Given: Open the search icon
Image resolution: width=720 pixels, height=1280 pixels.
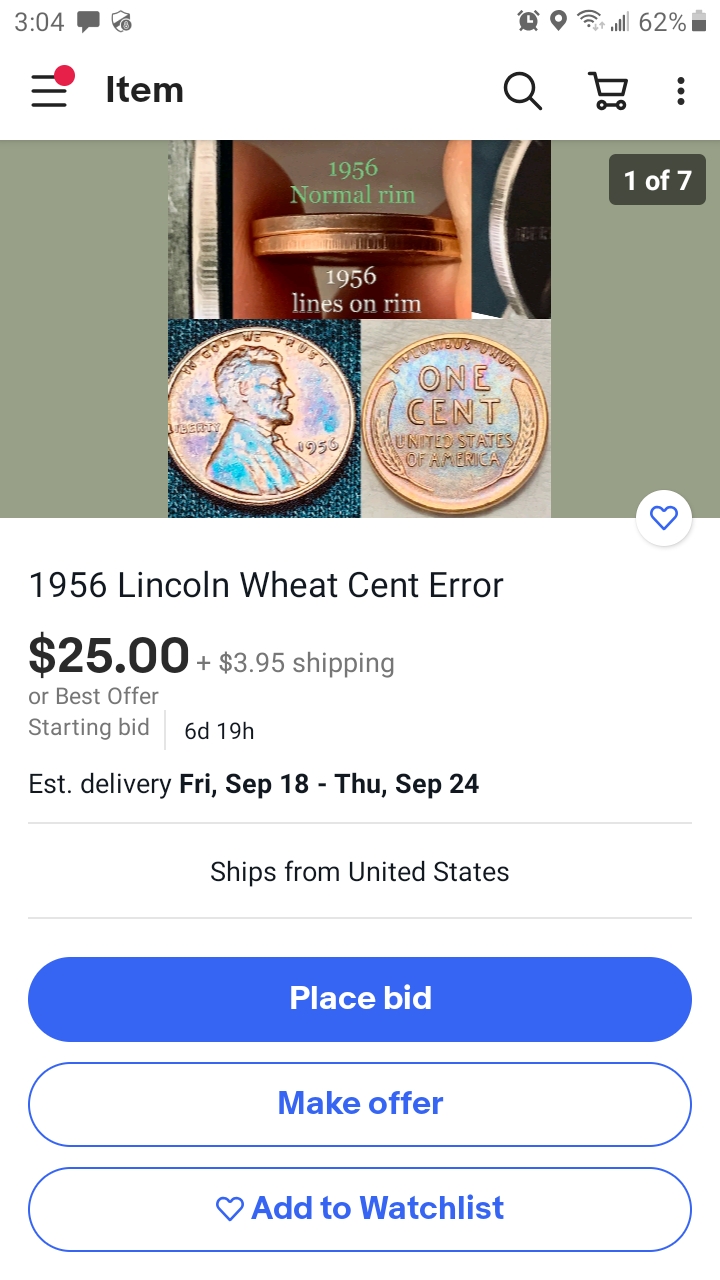Looking at the screenshot, I should coord(522,91).
